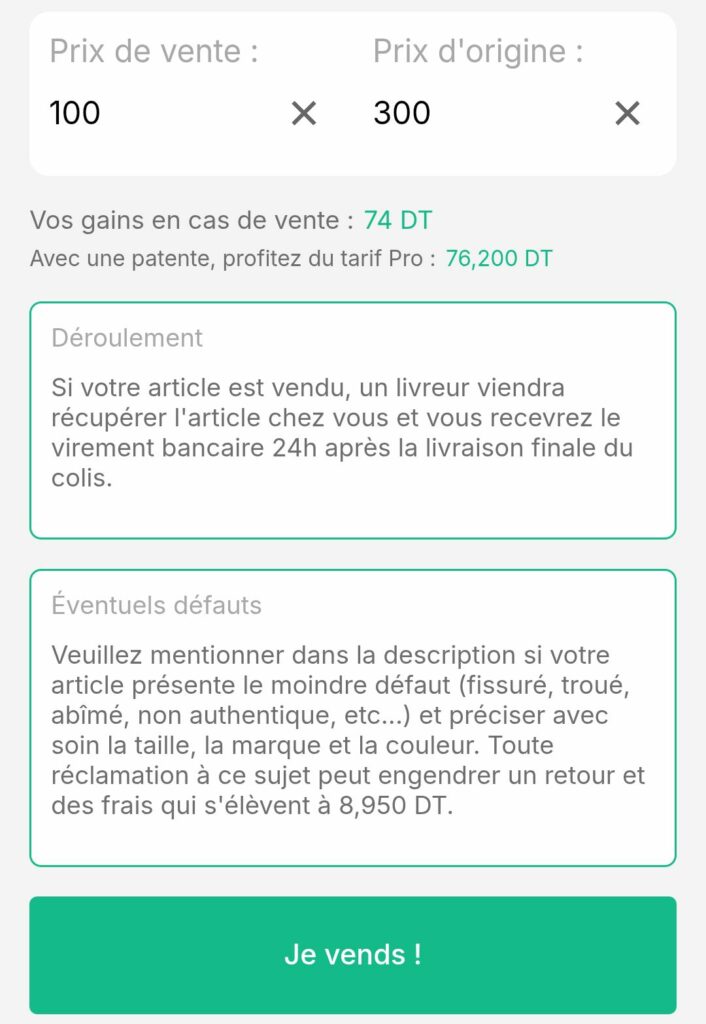Clear the Prix d'origine value
The width and height of the screenshot is (706, 1024).
[x=627, y=114]
